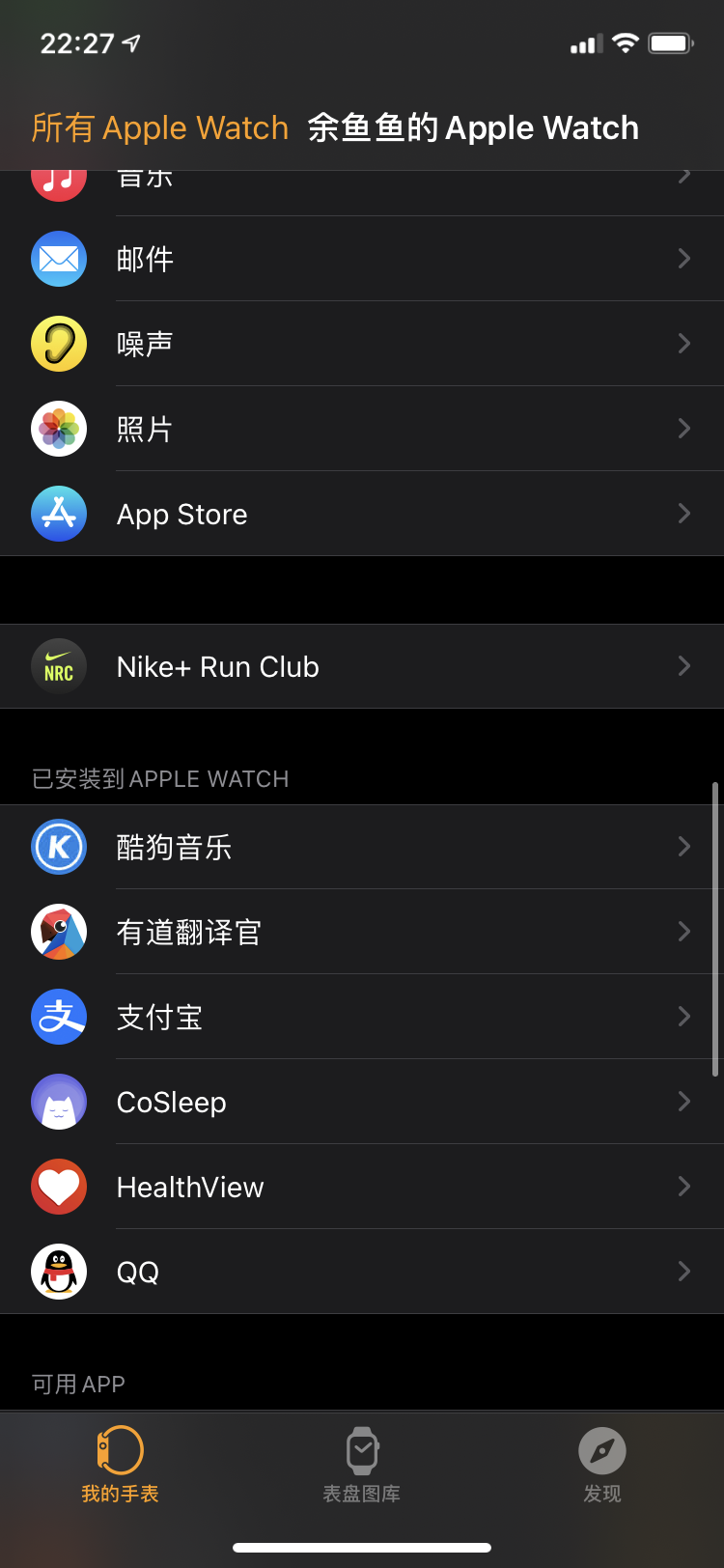The image size is (724, 1568).
Task: Select the 照片 row
Action: tap(362, 429)
